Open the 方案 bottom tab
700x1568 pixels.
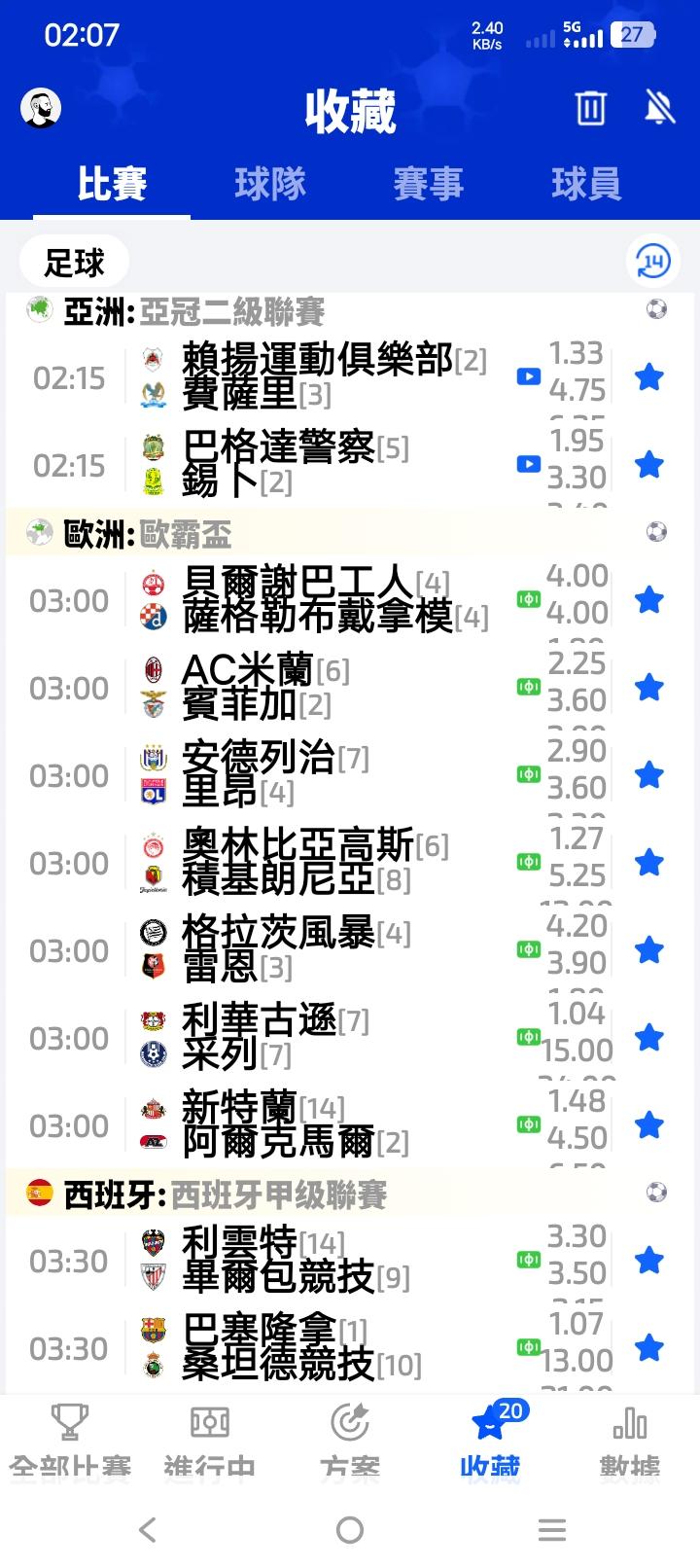(350, 1440)
